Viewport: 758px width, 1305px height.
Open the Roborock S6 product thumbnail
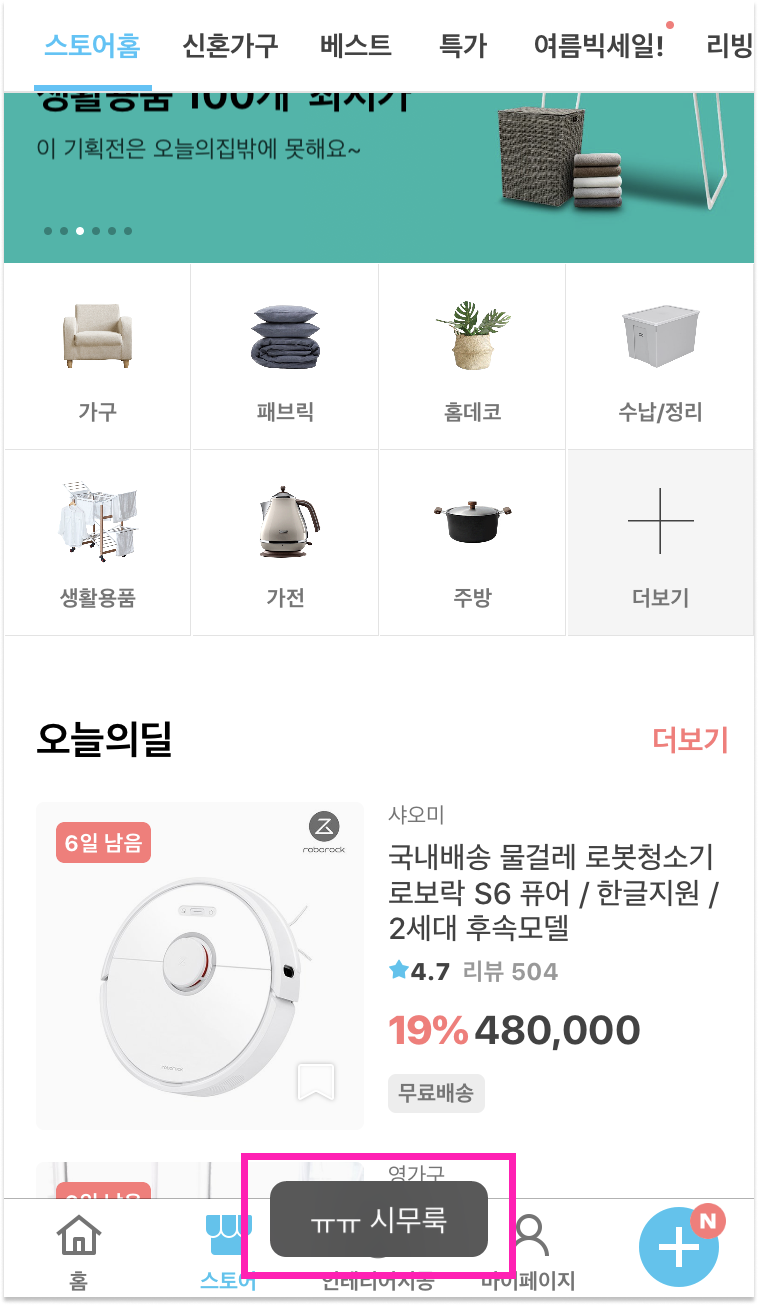pos(199,963)
